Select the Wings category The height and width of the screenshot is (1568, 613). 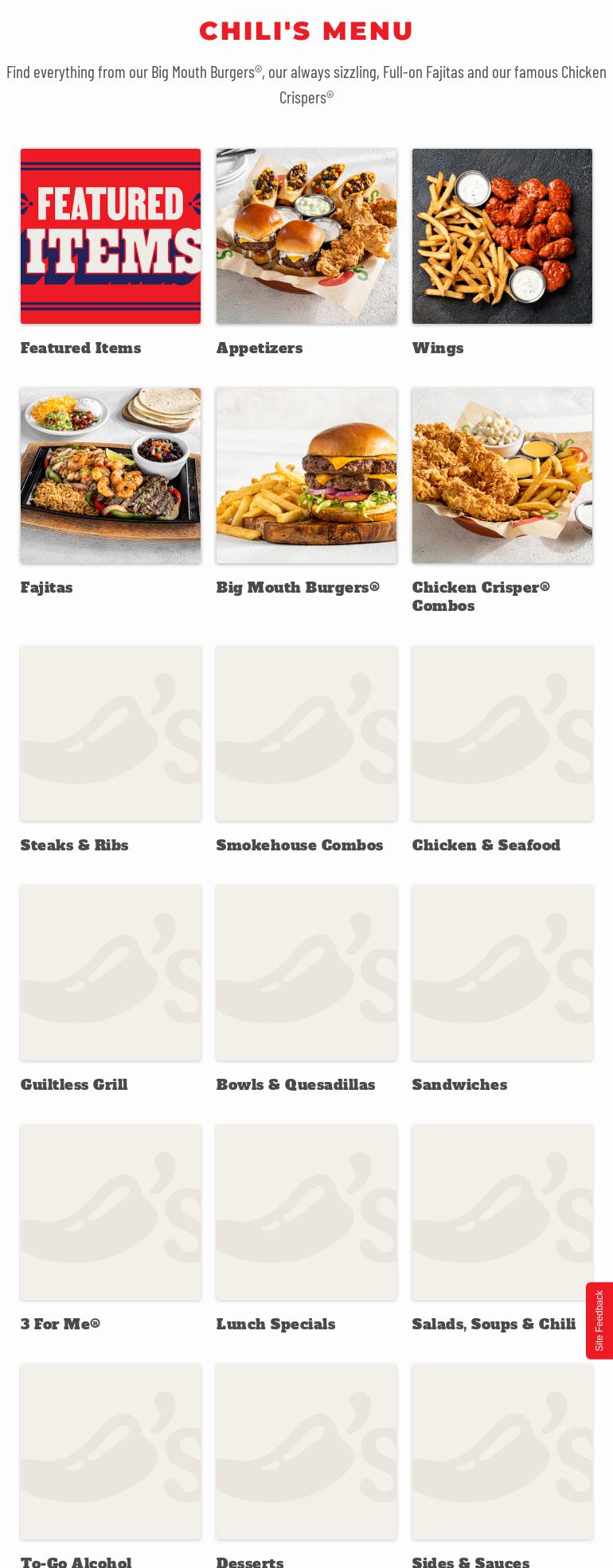click(502, 236)
